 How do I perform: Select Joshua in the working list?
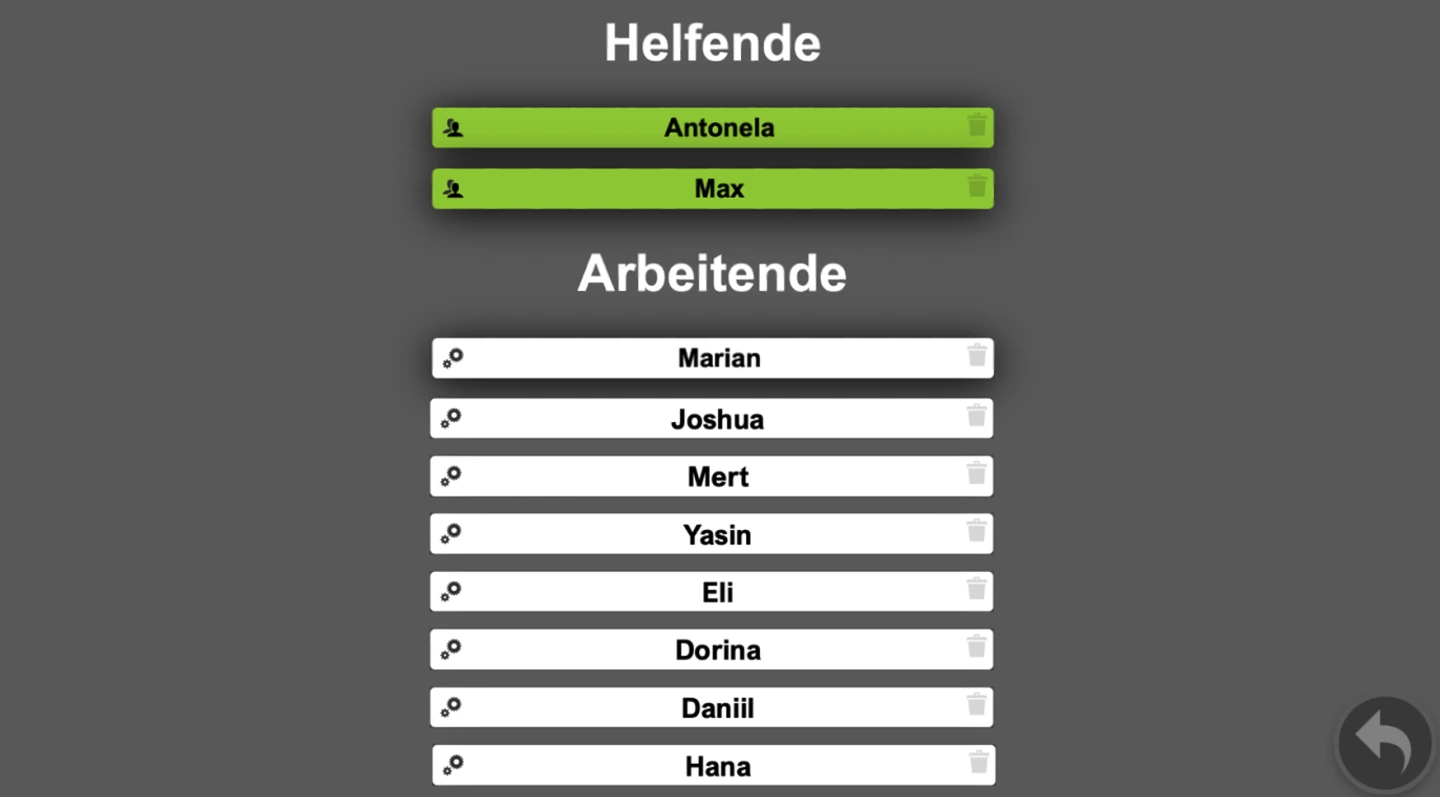coord(716,419)
